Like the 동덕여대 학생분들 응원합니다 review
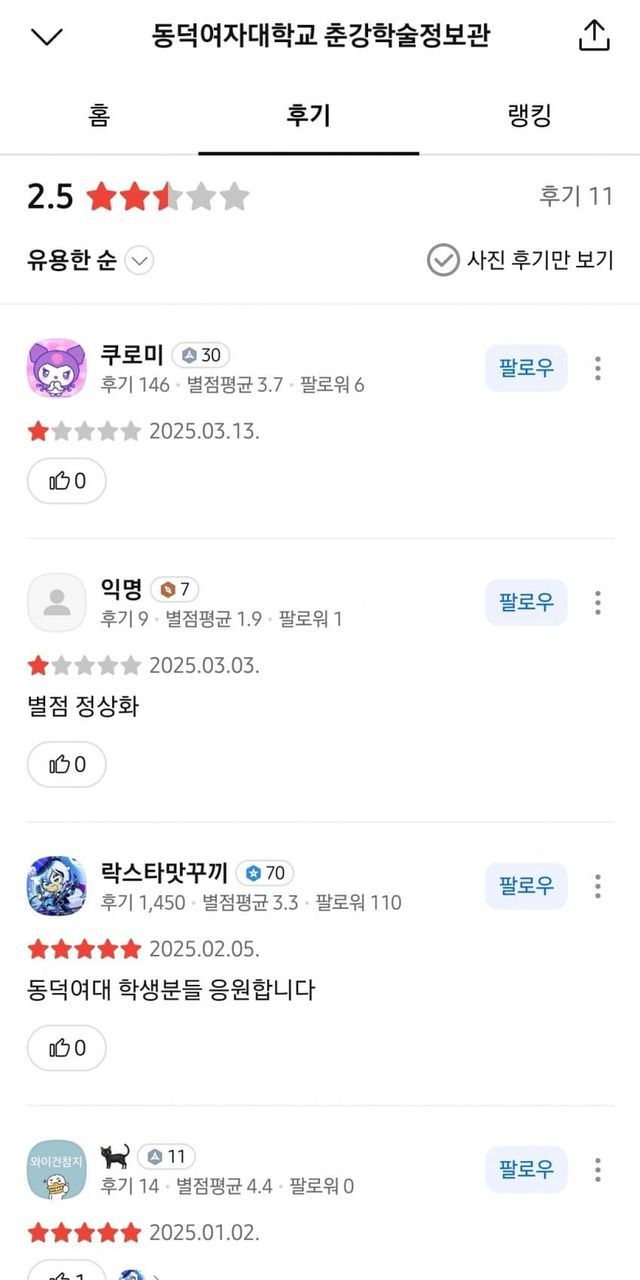Image resolution: width=640 pixels, height=1280 pixels. (67, 1048)
